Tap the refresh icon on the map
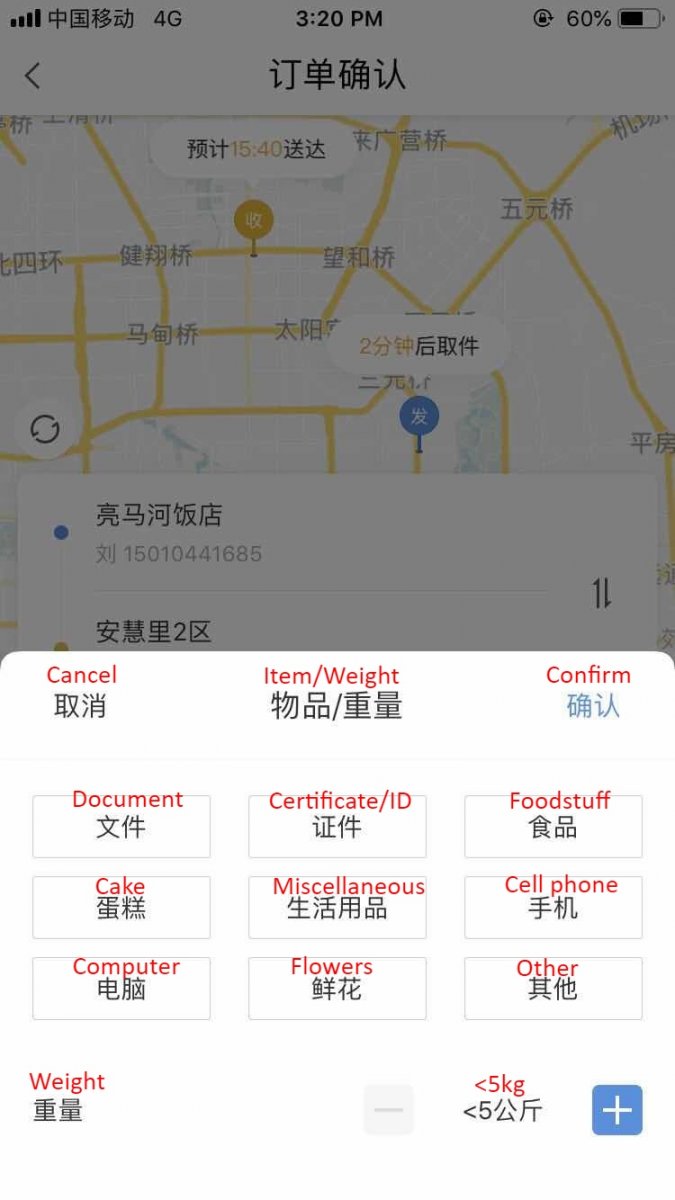Viewport: 675px width, 1200px height. (45, 429)
